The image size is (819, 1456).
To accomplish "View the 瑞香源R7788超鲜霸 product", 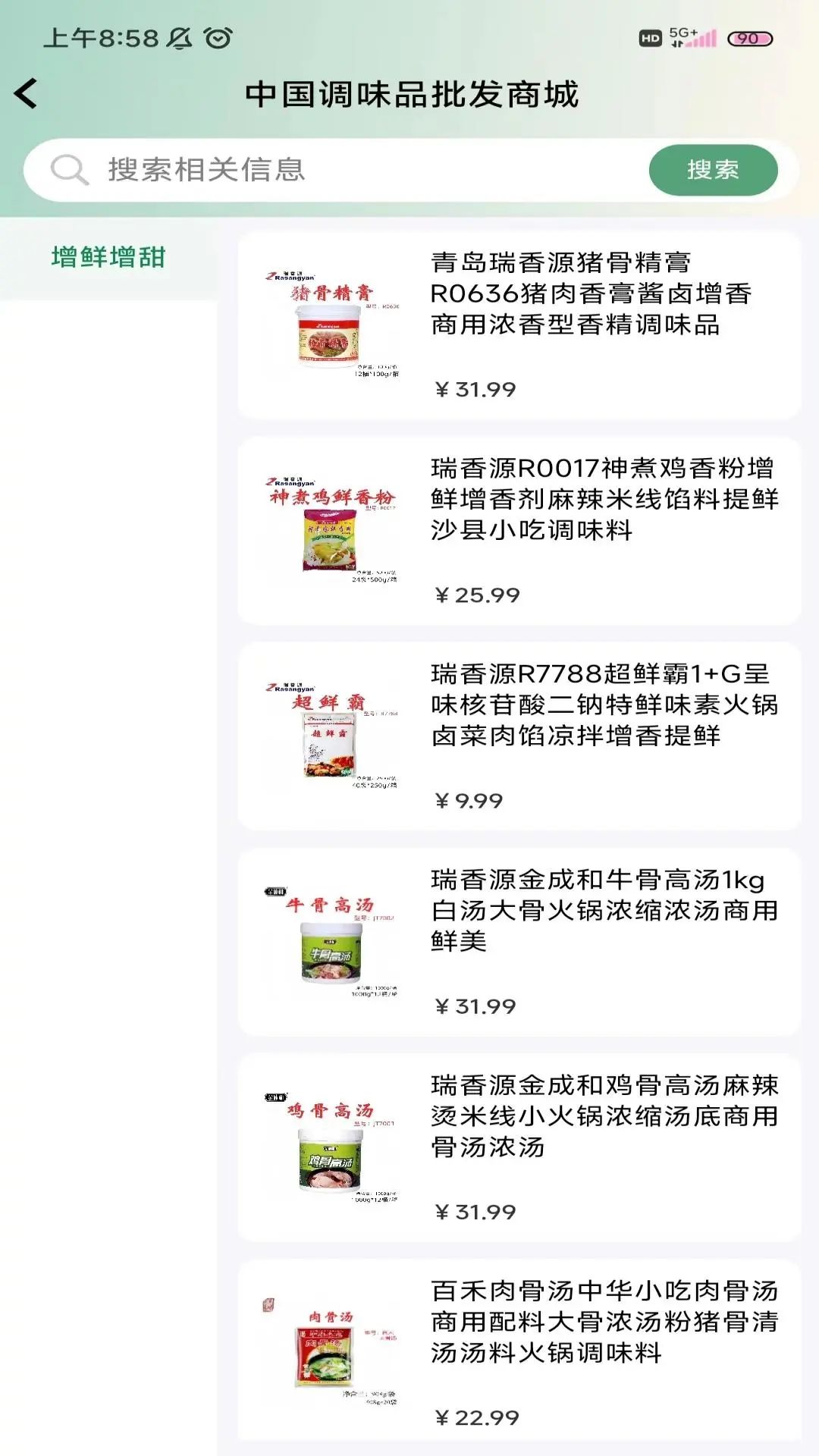I will click(x=519, y=736).
